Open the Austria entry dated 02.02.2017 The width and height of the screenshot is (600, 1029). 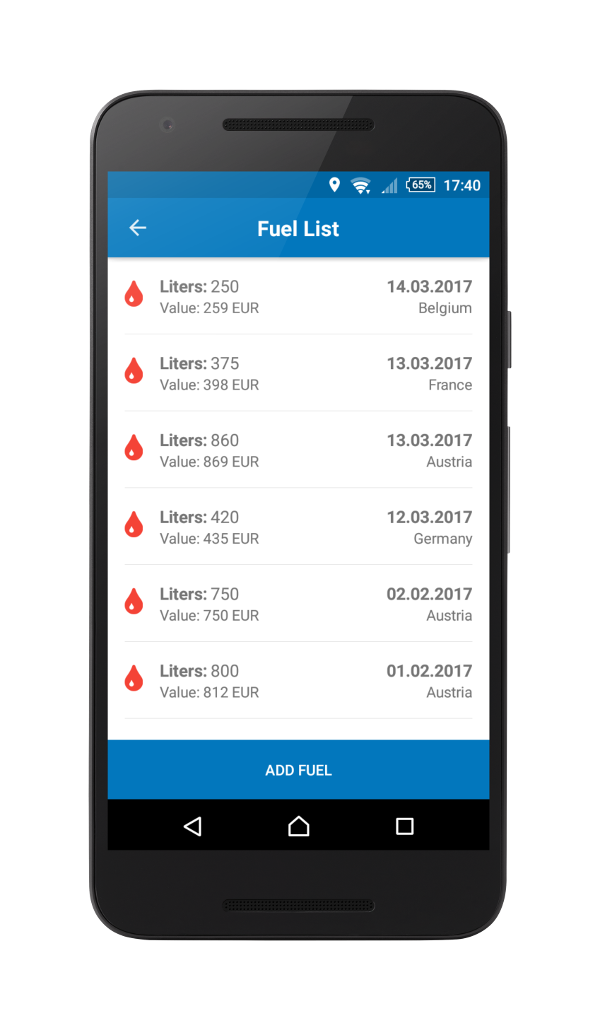click(298, 604)
